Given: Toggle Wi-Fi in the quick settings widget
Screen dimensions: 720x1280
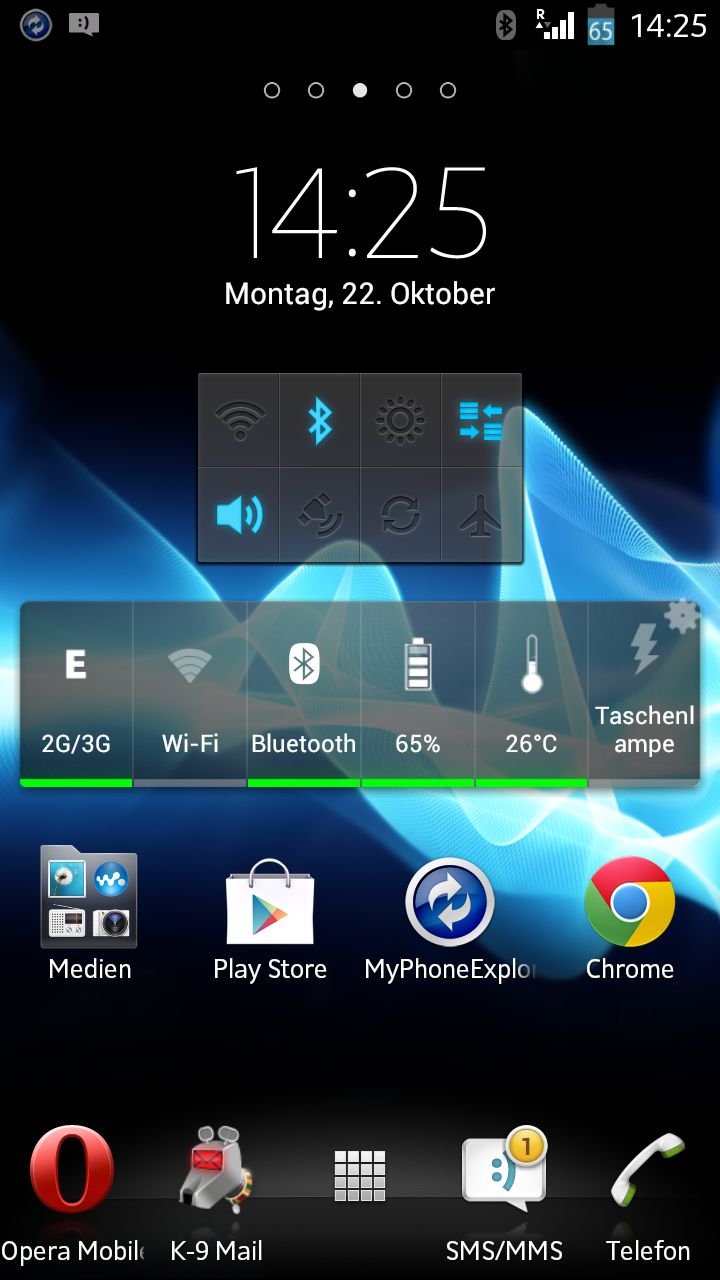Looking at the screenshot, I should click(x=239, y=420).
